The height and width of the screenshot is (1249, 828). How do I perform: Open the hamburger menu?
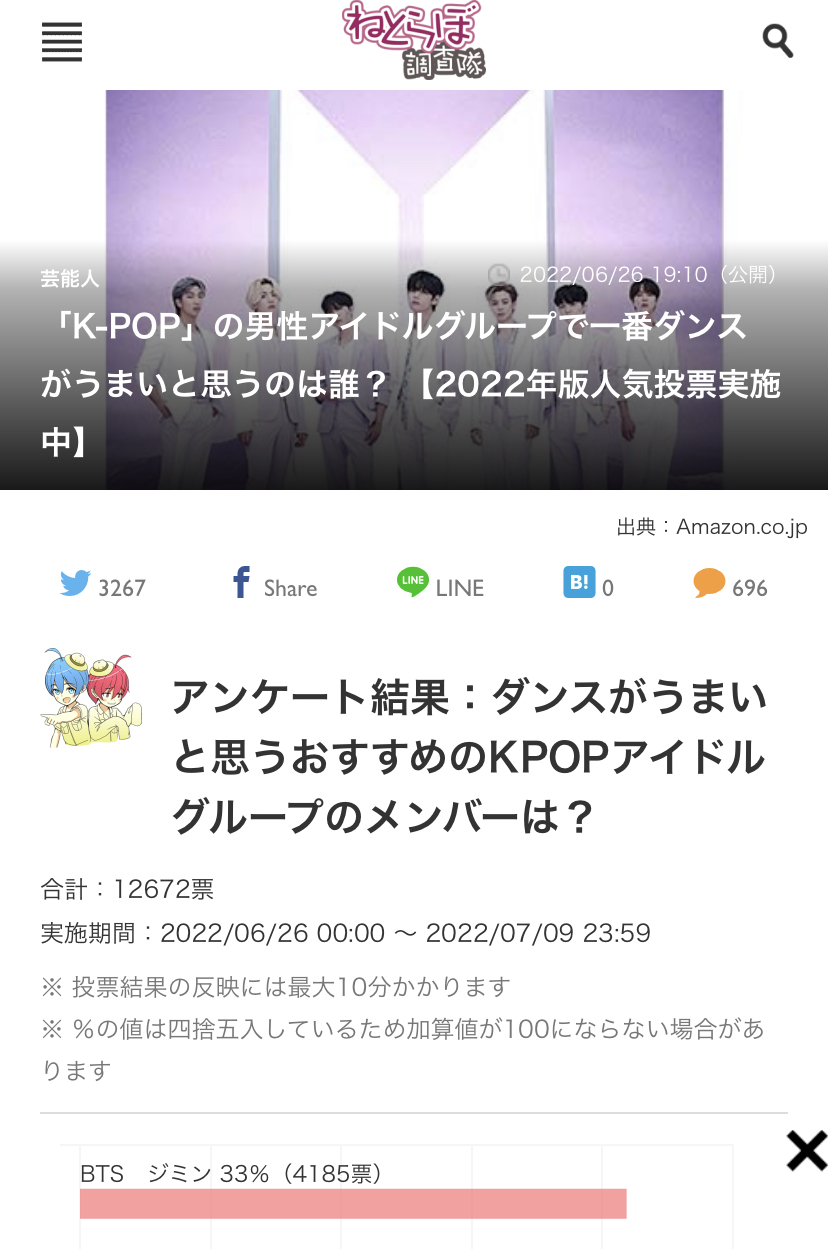[x=62, y=42]
